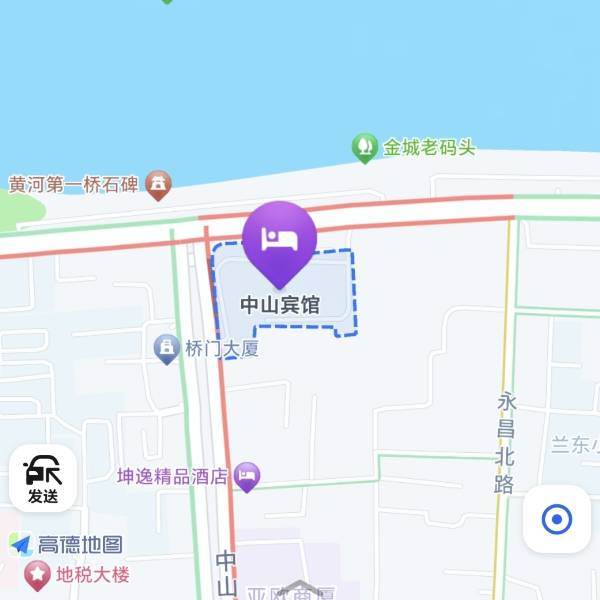Choose the 坤逸精品酒店 hotel marker
Screen dimensions: 600x600
[247, 476]
